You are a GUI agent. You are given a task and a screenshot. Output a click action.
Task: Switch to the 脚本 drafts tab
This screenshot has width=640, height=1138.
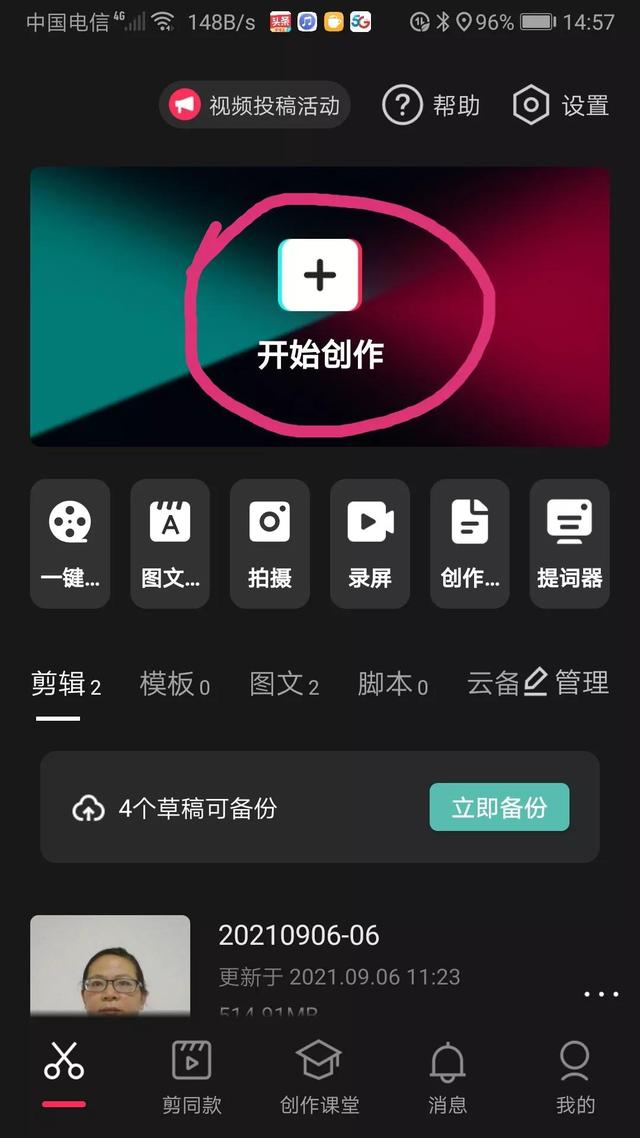[392, 684]
